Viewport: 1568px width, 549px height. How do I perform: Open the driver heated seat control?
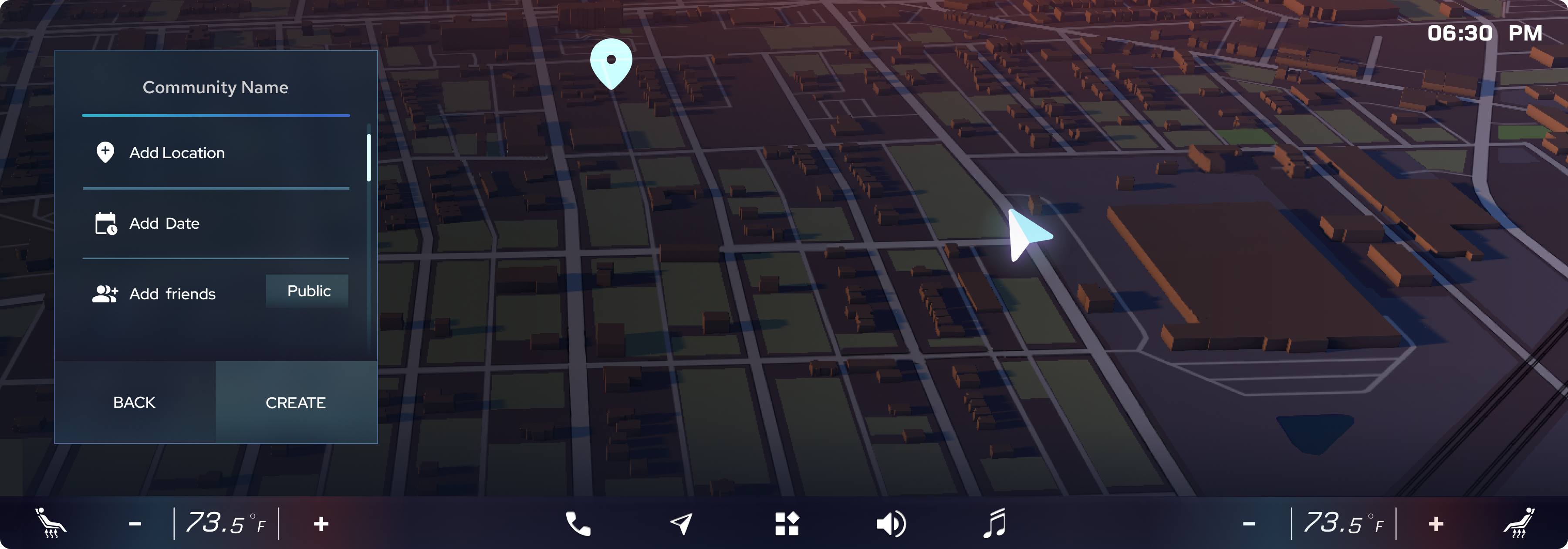[50, 523]
